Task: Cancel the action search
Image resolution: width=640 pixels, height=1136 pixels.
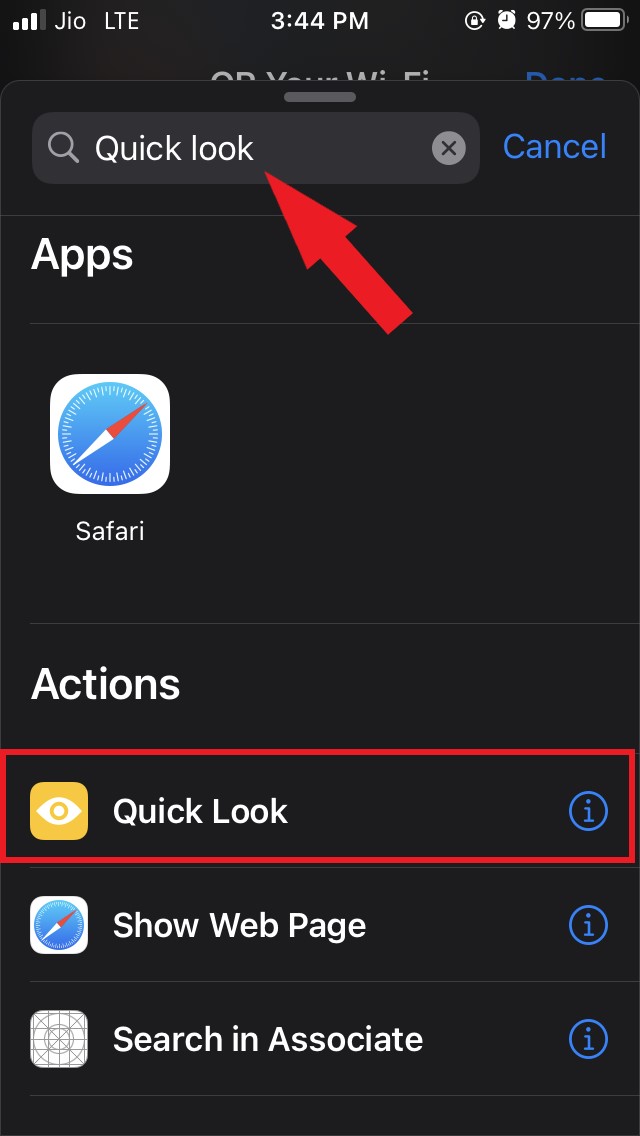Action: click(554, 147)
